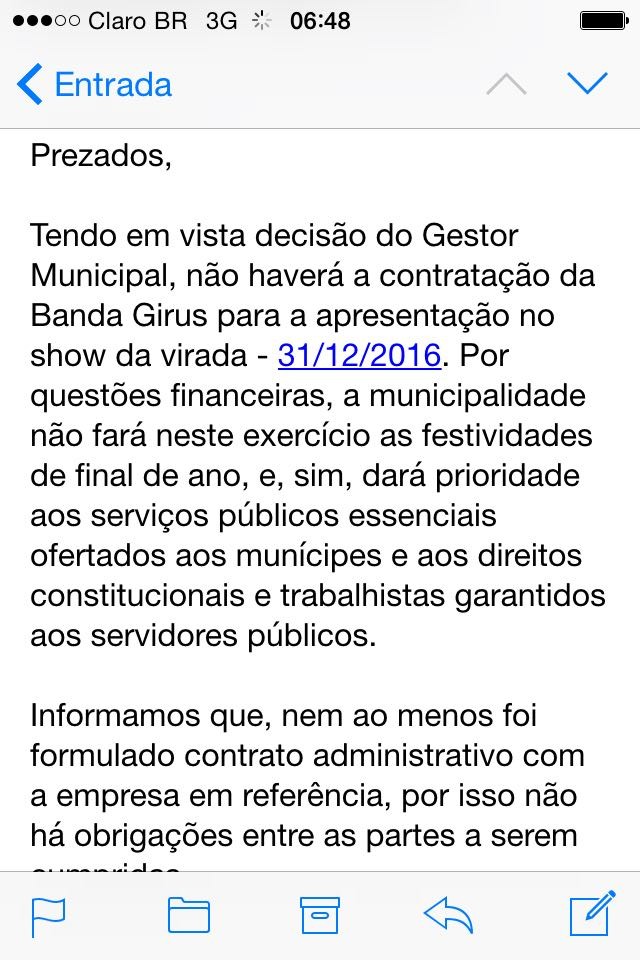Flag this email
Screen dimensions: 640x960
(49, 914)
